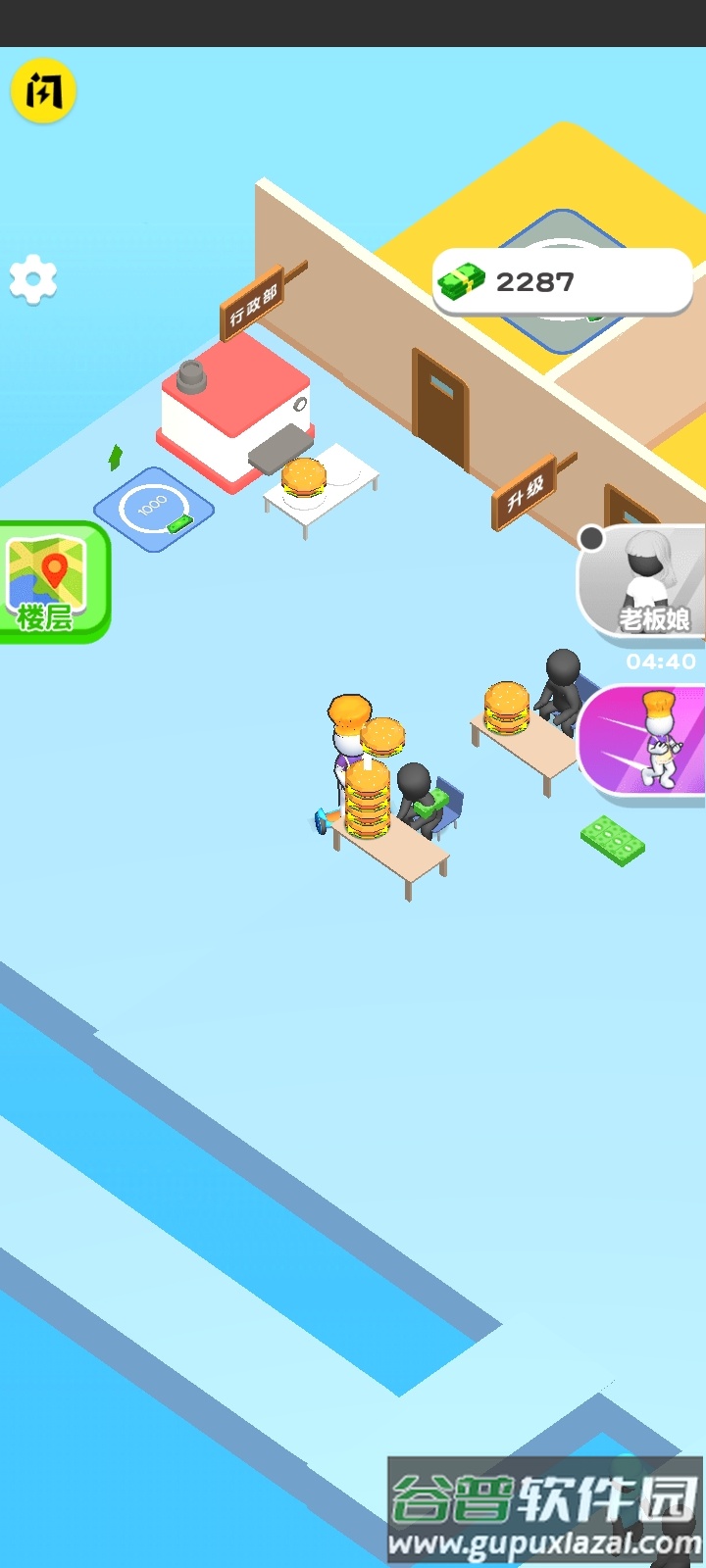Open the settings gear
Viewport: 706px width, 1568px height.
33,280
